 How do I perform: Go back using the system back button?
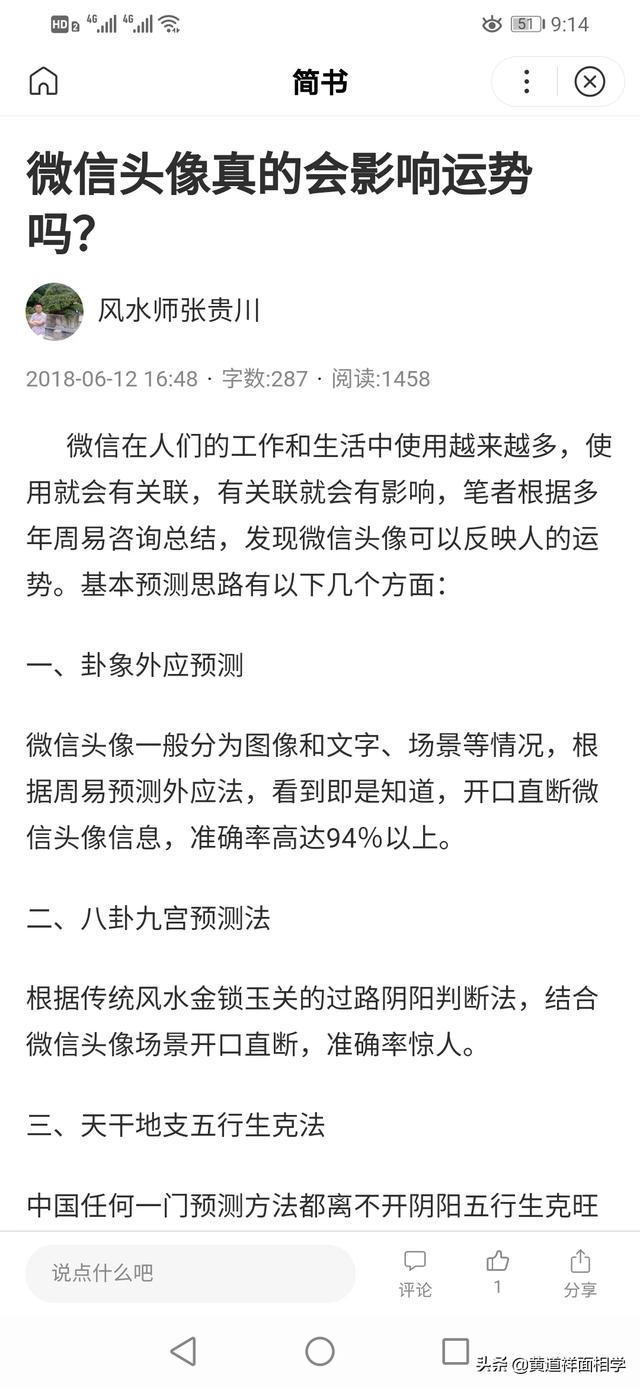(x=183, y=1351)
